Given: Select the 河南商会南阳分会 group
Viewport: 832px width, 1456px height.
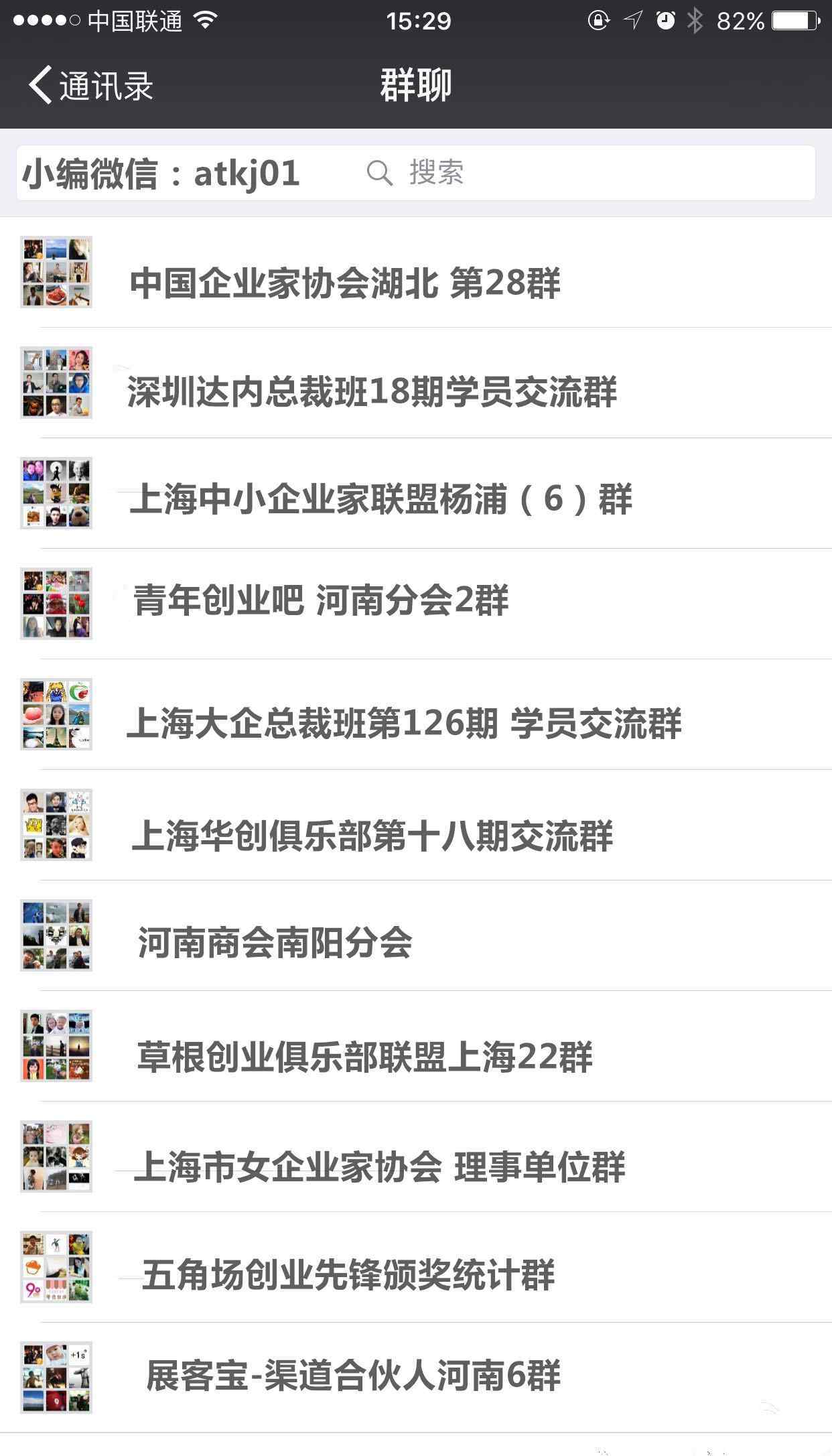Looking at the screenshot, I should pyautogui.click(x=275, y=943).
